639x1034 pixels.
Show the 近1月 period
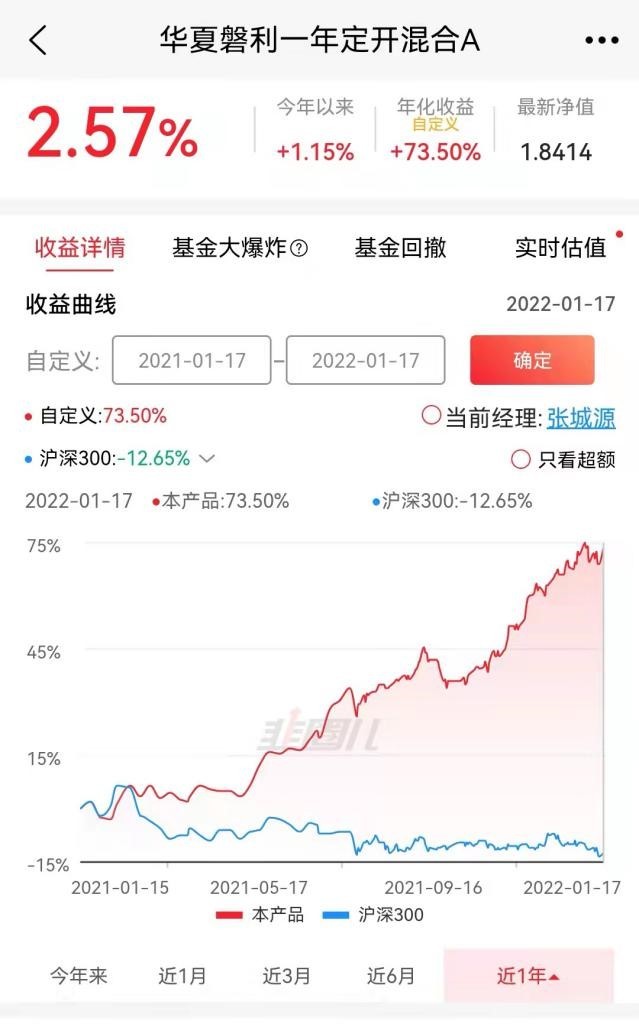(183, 976)
